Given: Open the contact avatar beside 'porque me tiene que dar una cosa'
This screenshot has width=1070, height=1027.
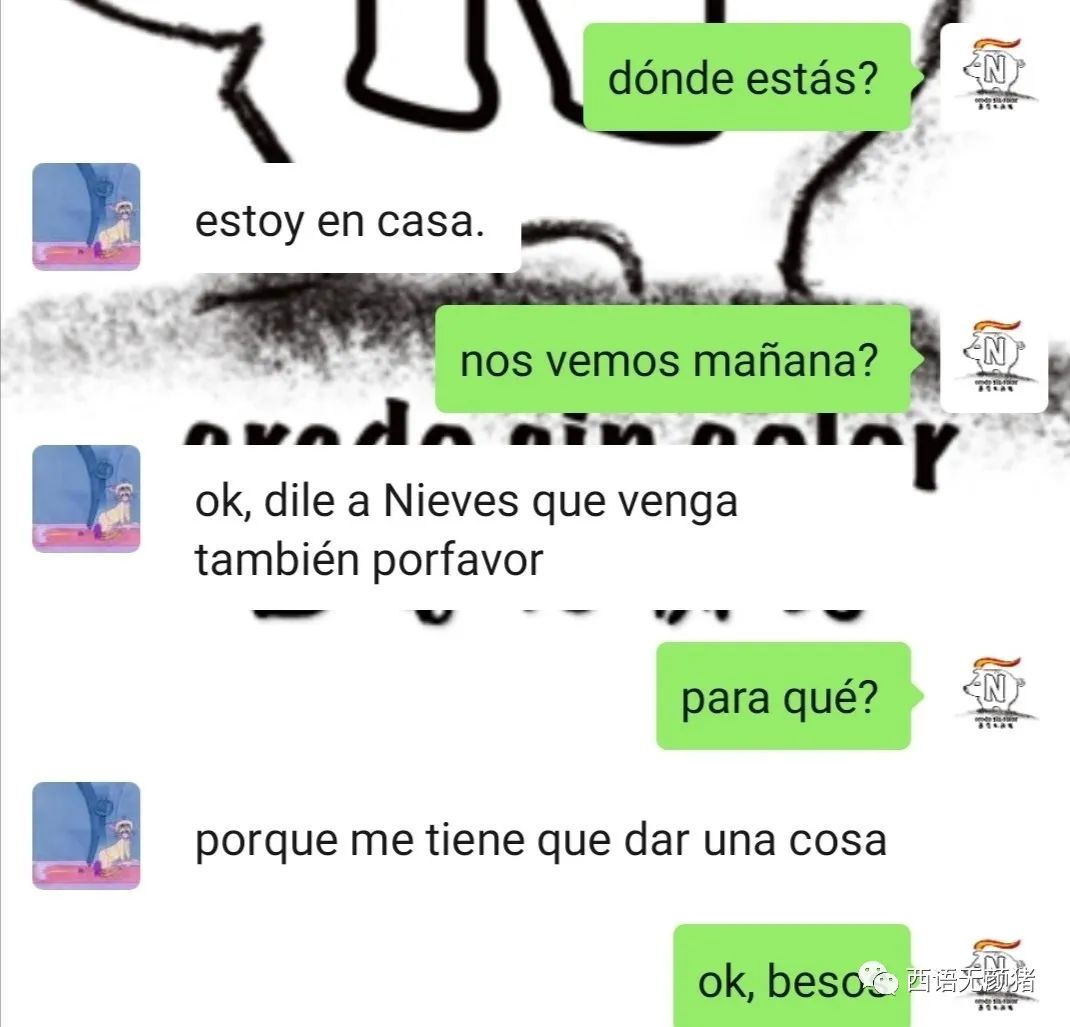Looking at the screenshot, I should click(86, 836).
